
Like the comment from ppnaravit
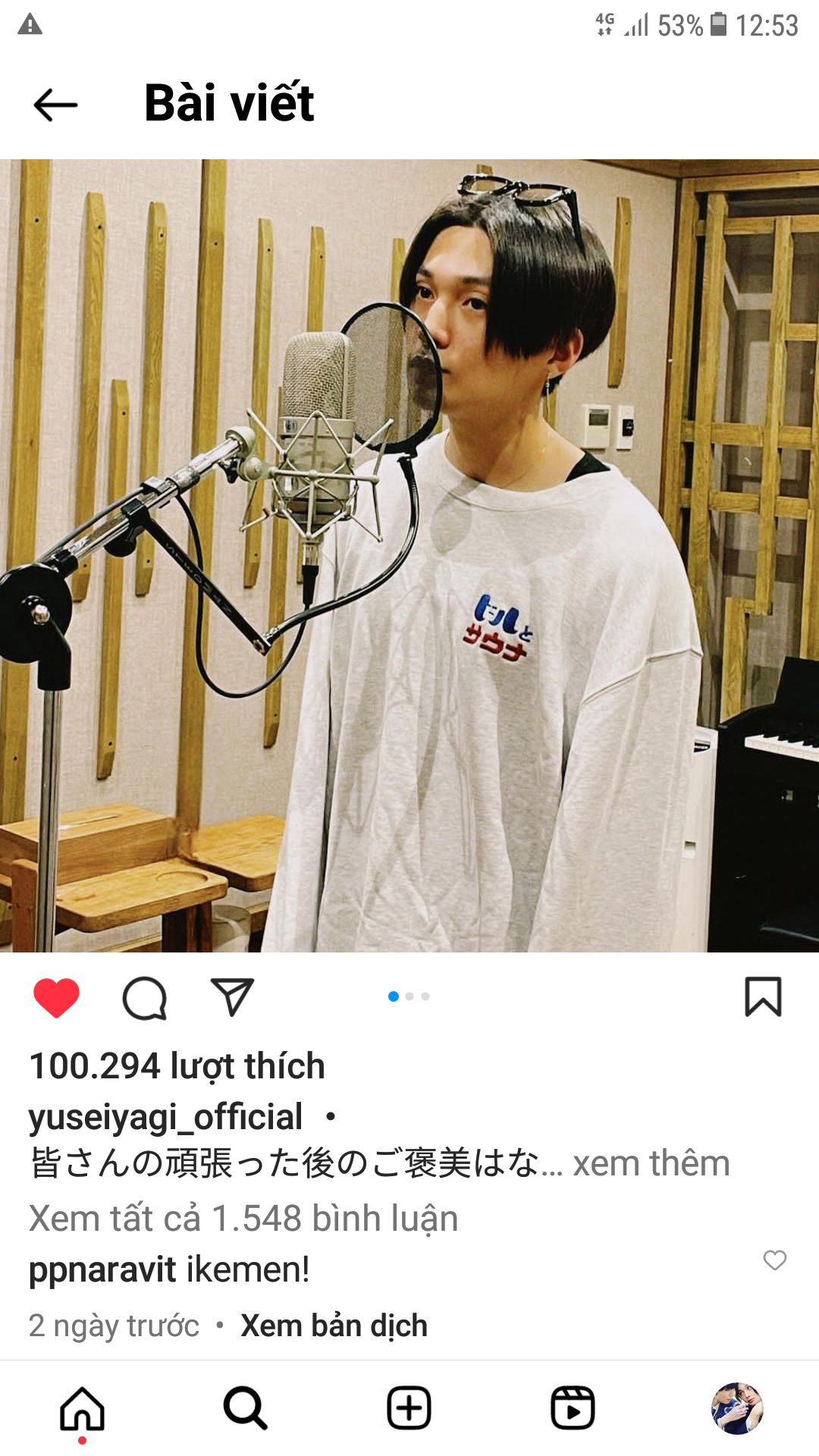coord(774,1260)
